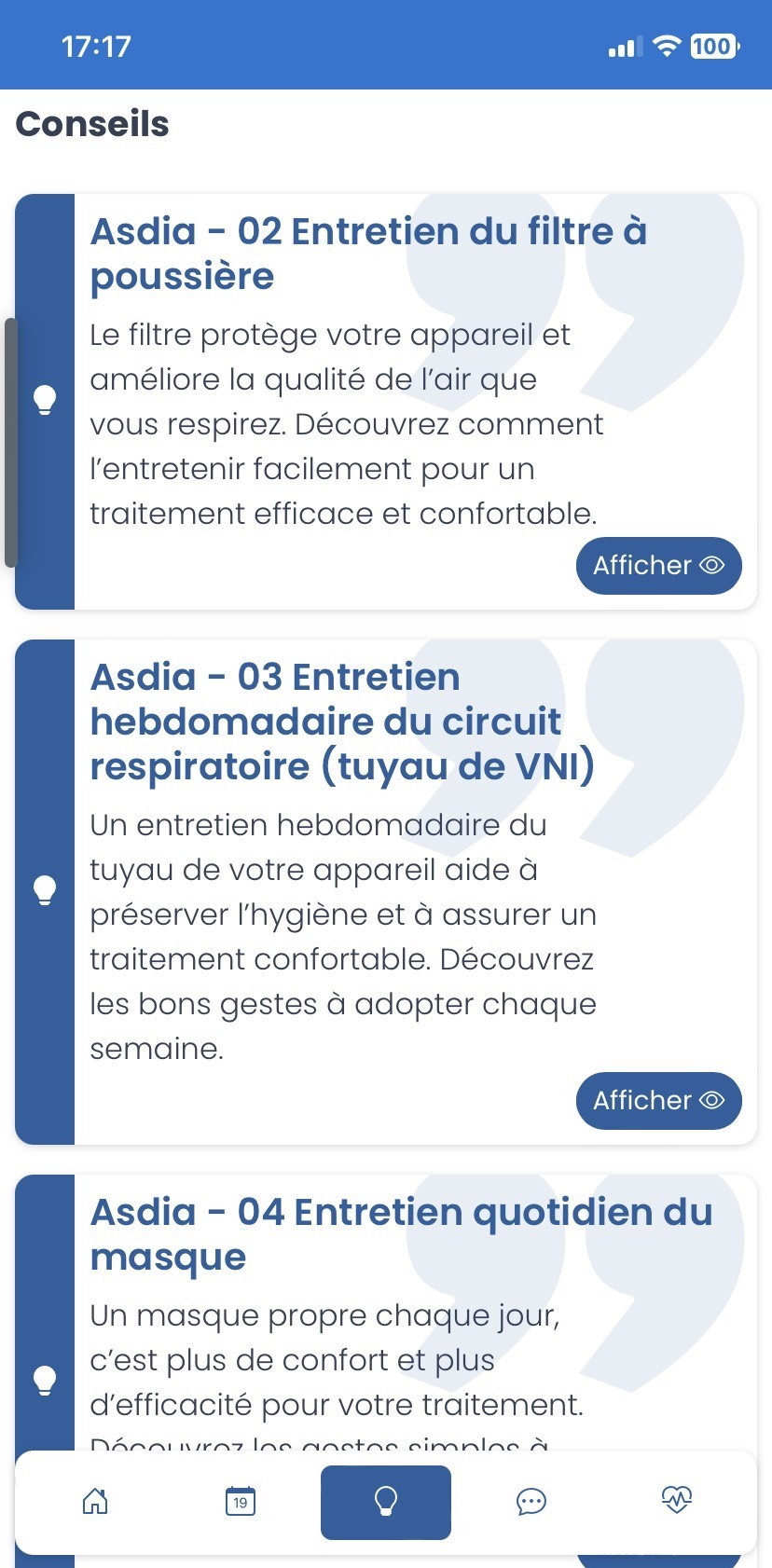Open the health heartbeat tab
Image resolution: width=772 pixels, height=1568 pixels.
(x=677, y=1500)
